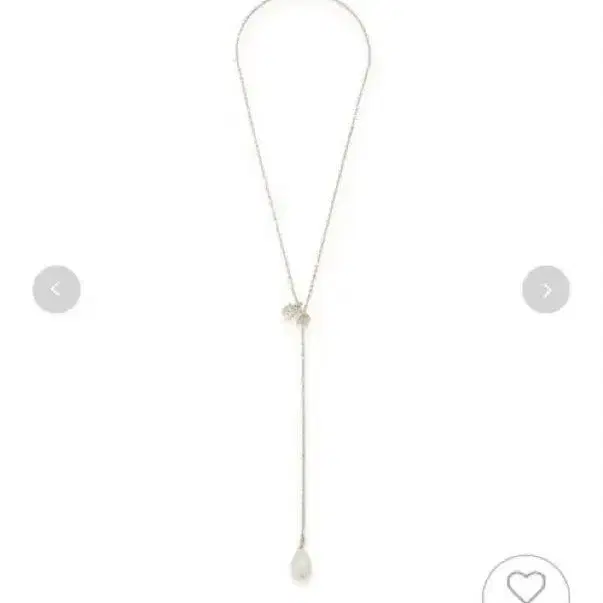The width and height of the screenshot is (603, 603).
Task: Add the necklace to favorites with the heart
Action: 526,585
